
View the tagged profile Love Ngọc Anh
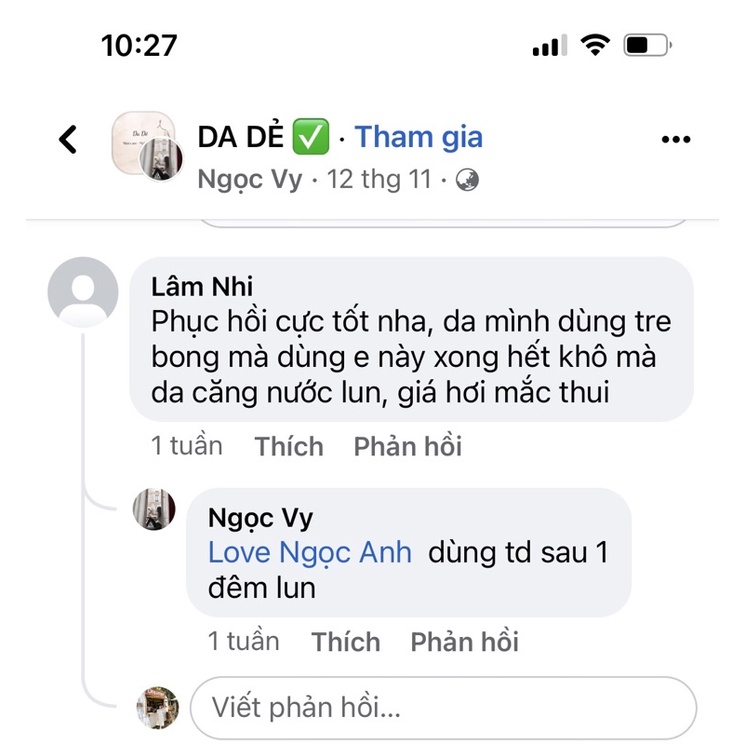tap(310, 553)
